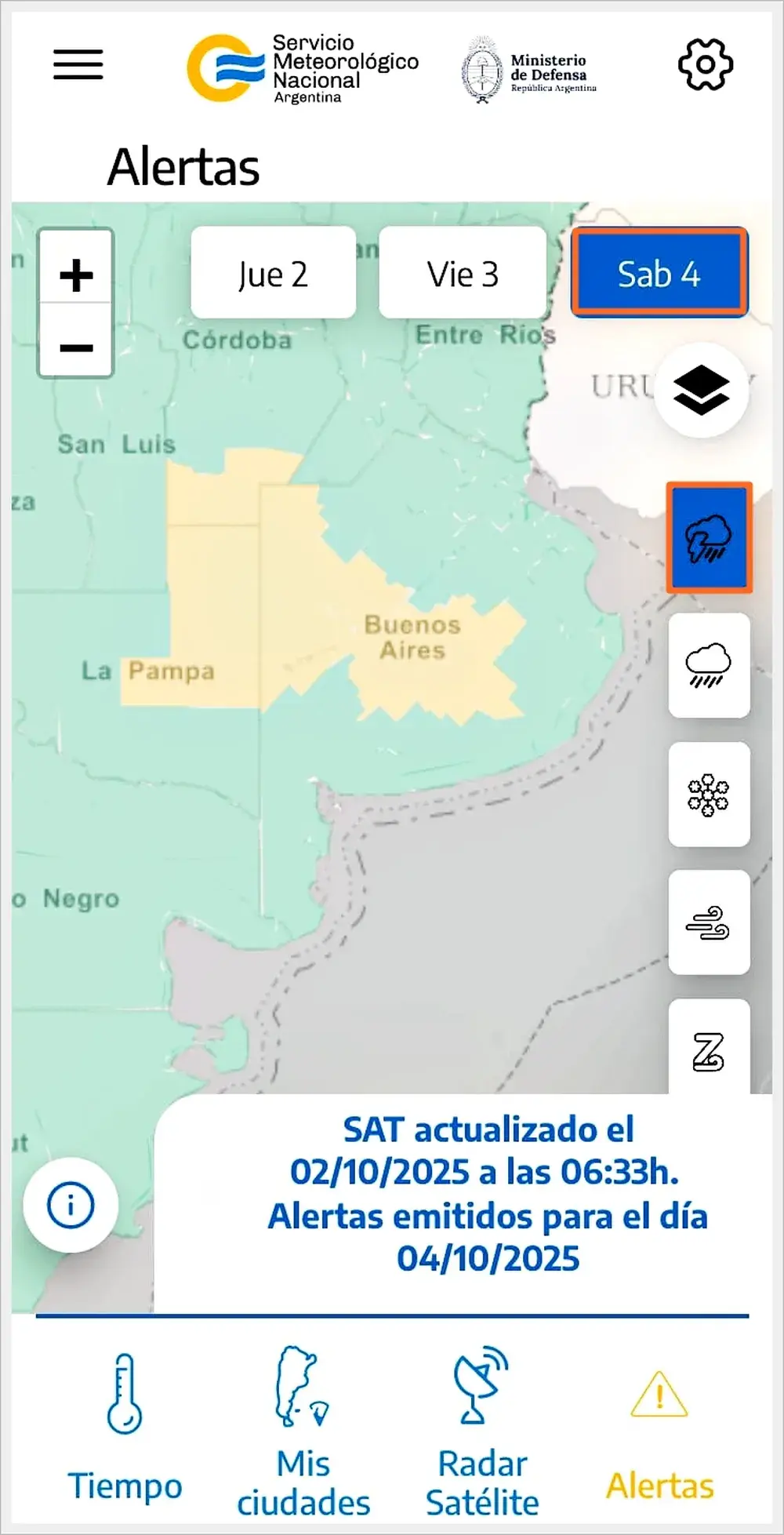The image size is (784, 1535).
Task: Open the hamburger menu
Action: 78,64
